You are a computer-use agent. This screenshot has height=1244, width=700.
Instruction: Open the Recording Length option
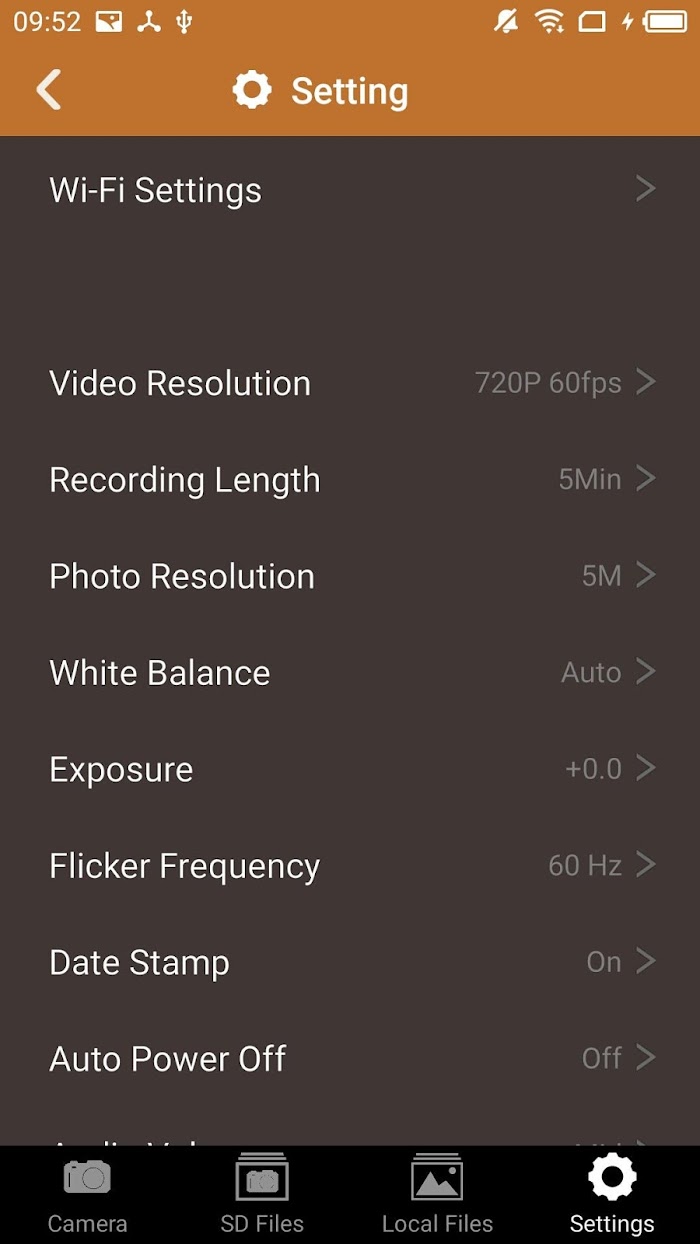point(350,480)
